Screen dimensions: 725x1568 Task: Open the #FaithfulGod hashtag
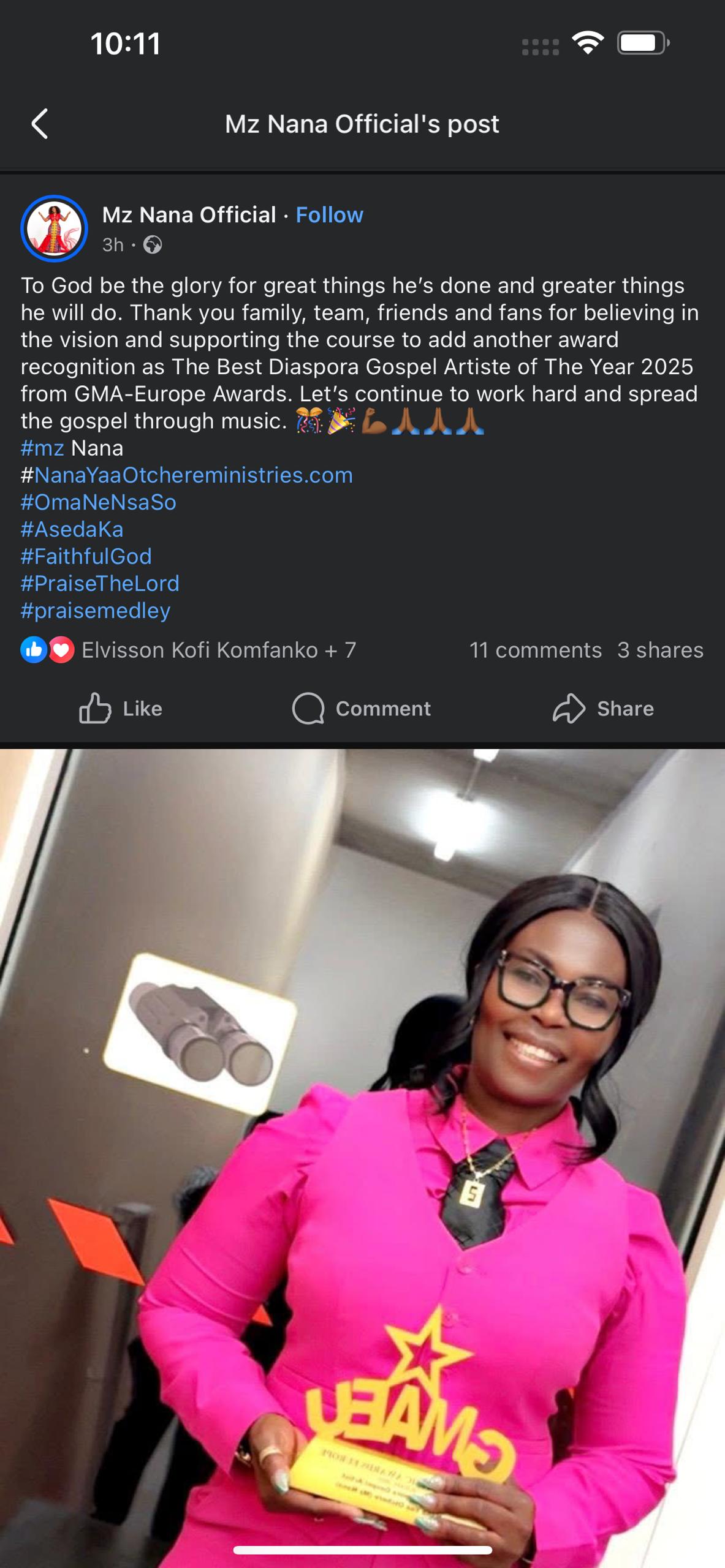(86, 556)
